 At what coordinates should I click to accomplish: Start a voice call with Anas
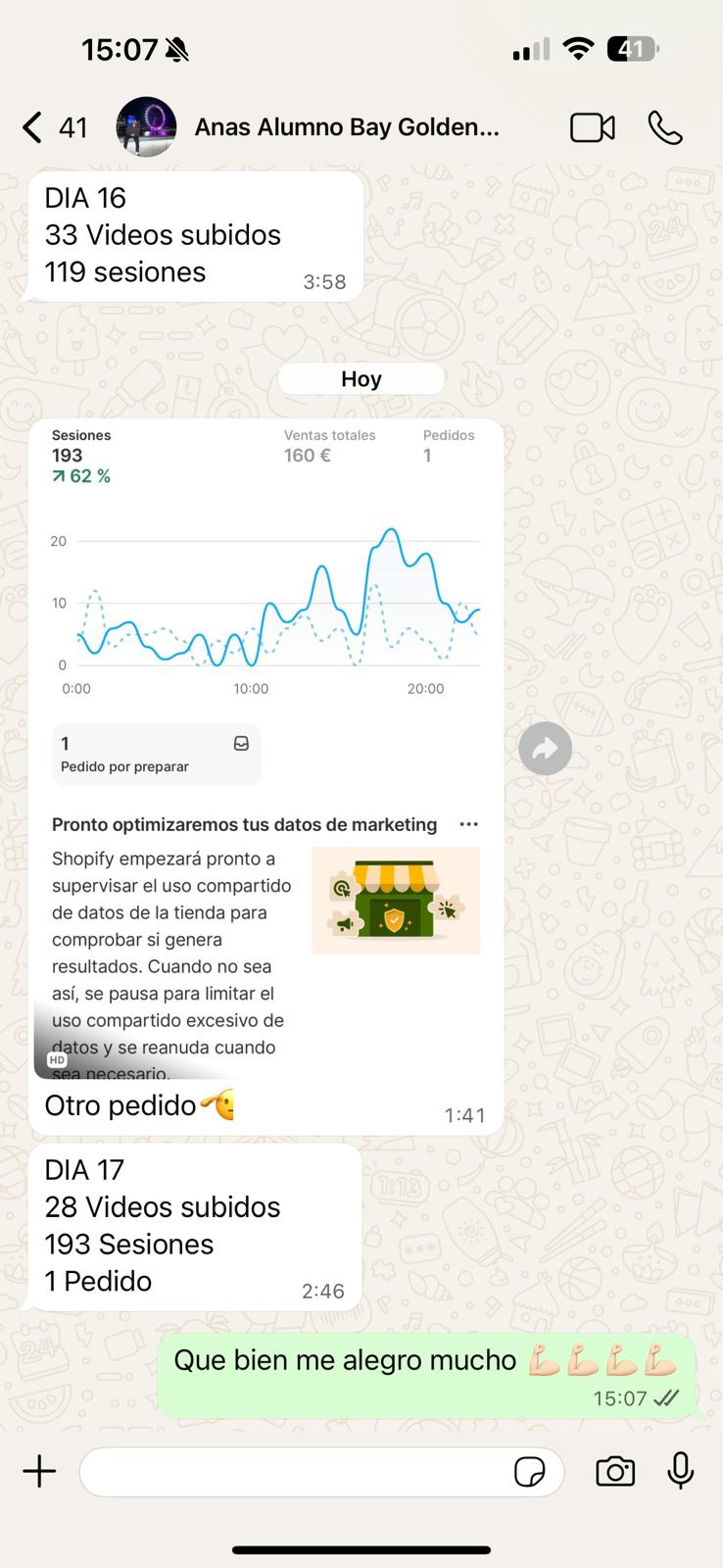click(665, 128)
